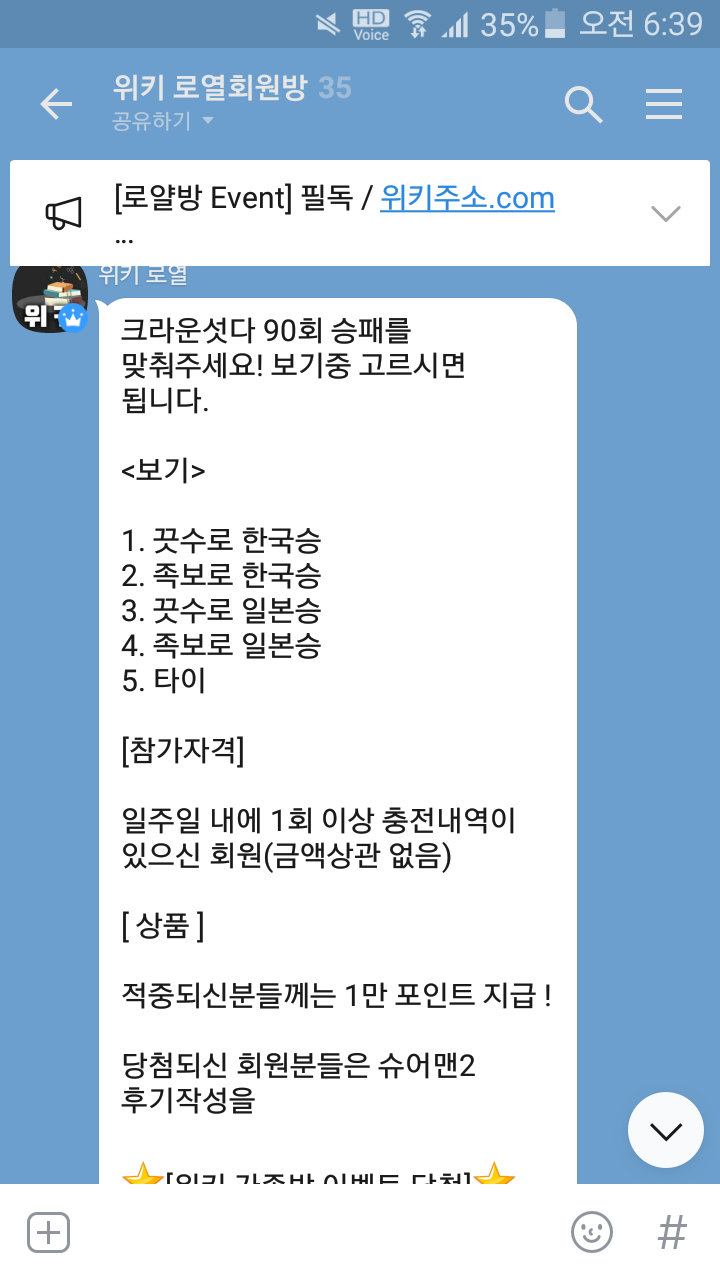Open the attachment plus button
720x1280 pixels.
(x=48, y=1232)
